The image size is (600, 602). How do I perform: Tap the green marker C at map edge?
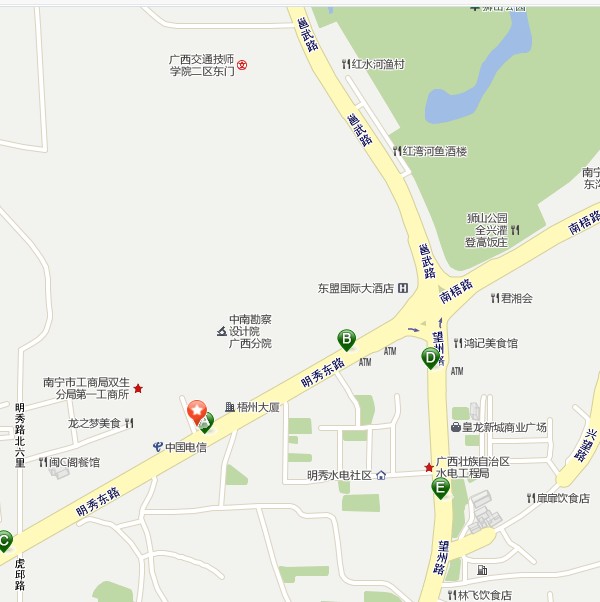(4, 541)
